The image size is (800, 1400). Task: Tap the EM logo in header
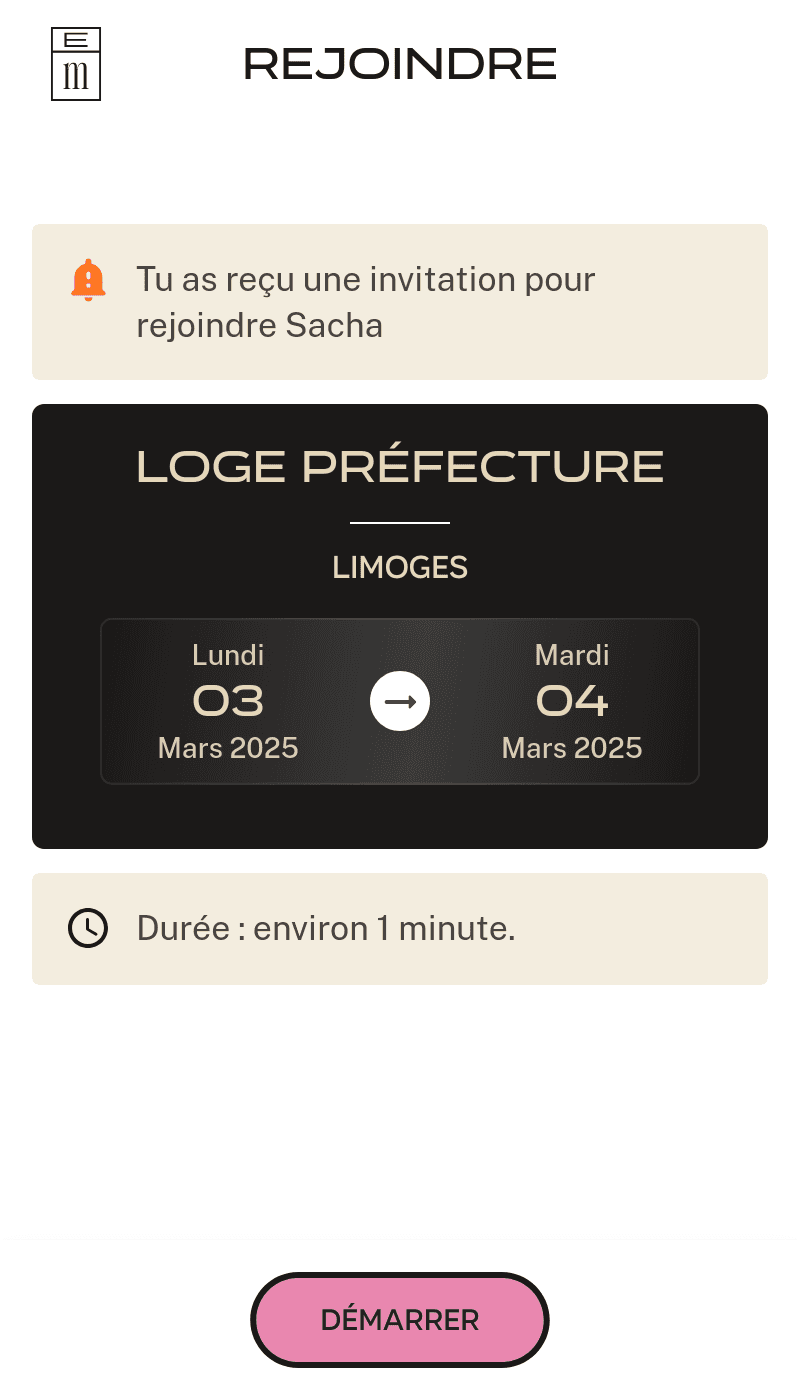[76, 64]
